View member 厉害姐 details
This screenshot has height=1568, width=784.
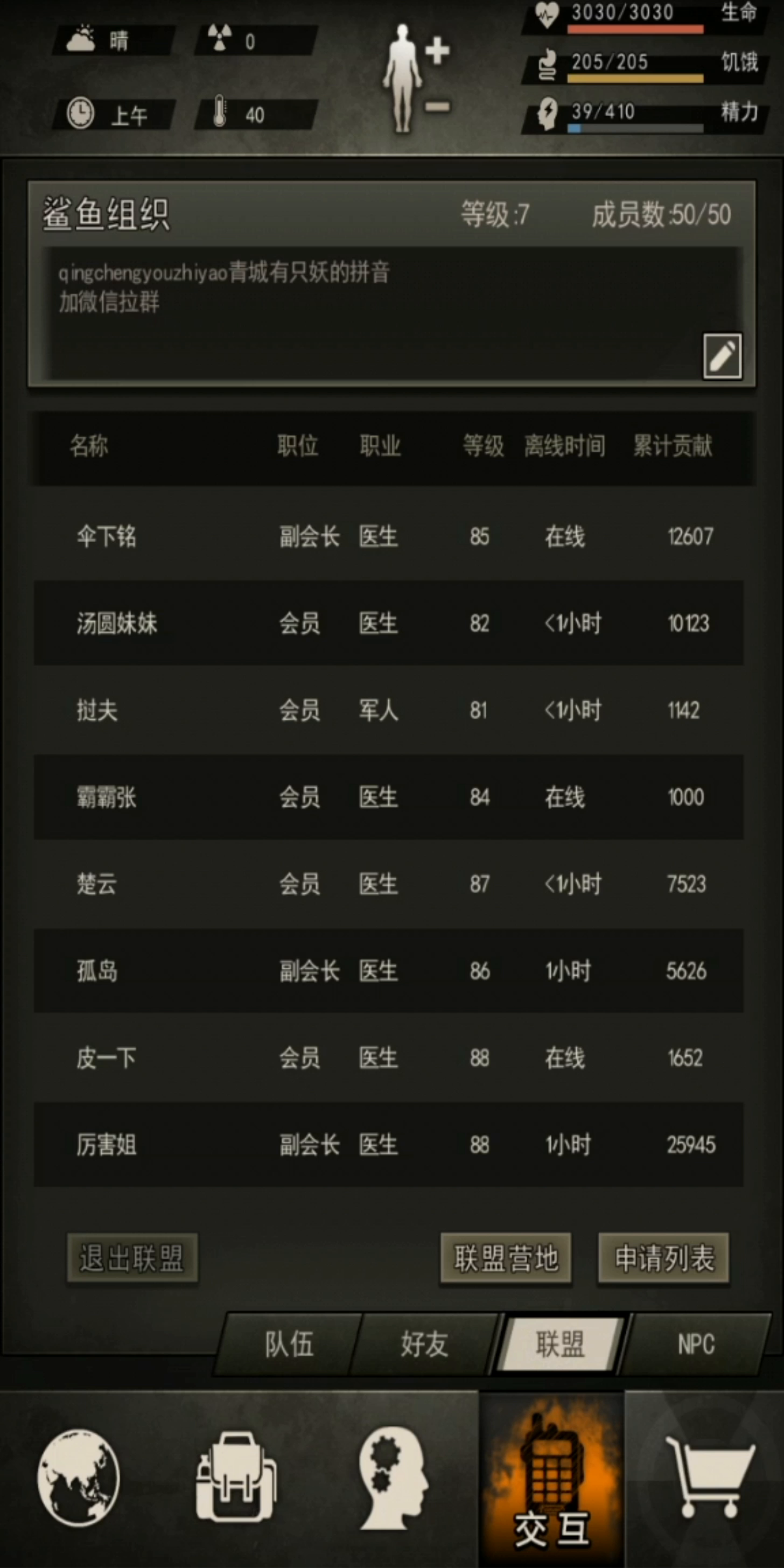coord(388,1144)
